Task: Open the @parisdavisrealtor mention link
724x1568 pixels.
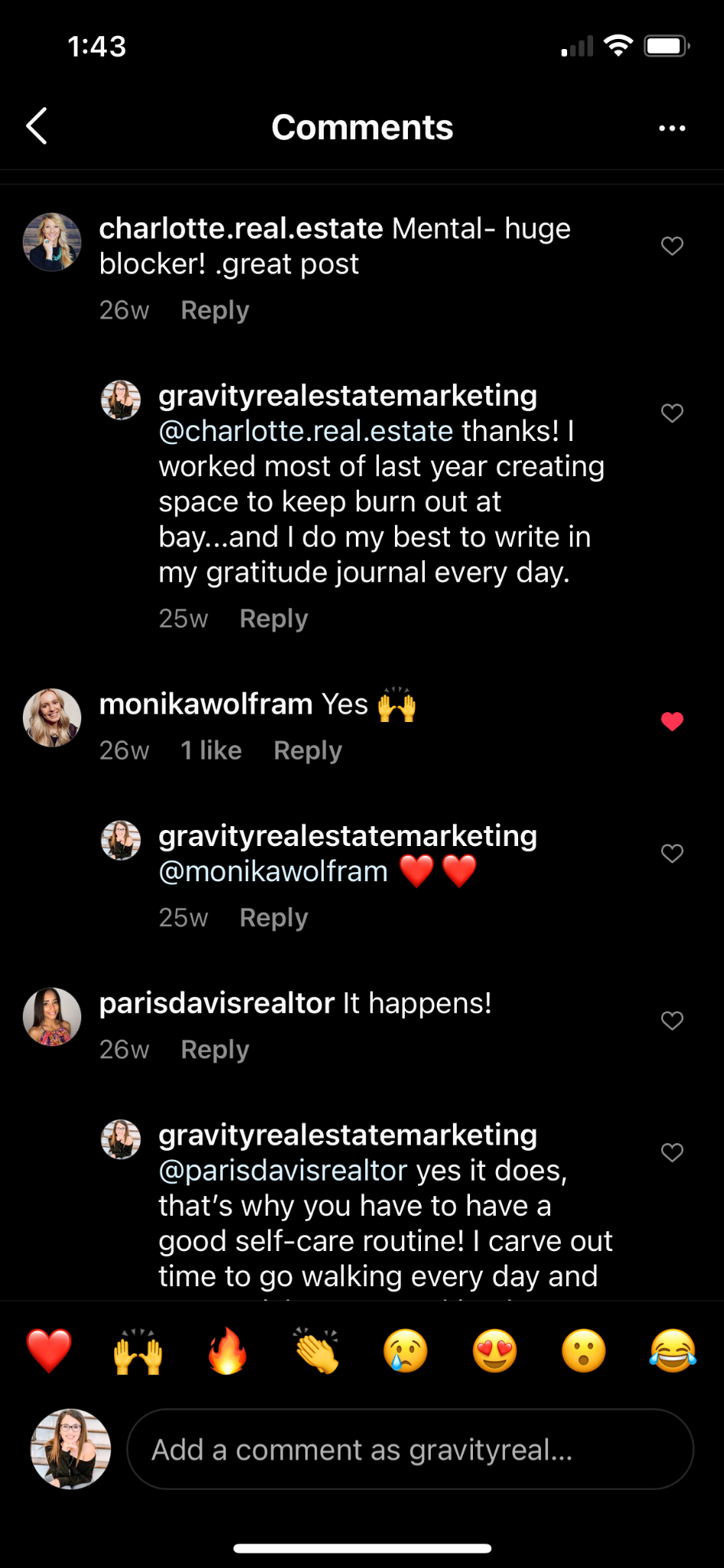Action: coord(283,1171)
